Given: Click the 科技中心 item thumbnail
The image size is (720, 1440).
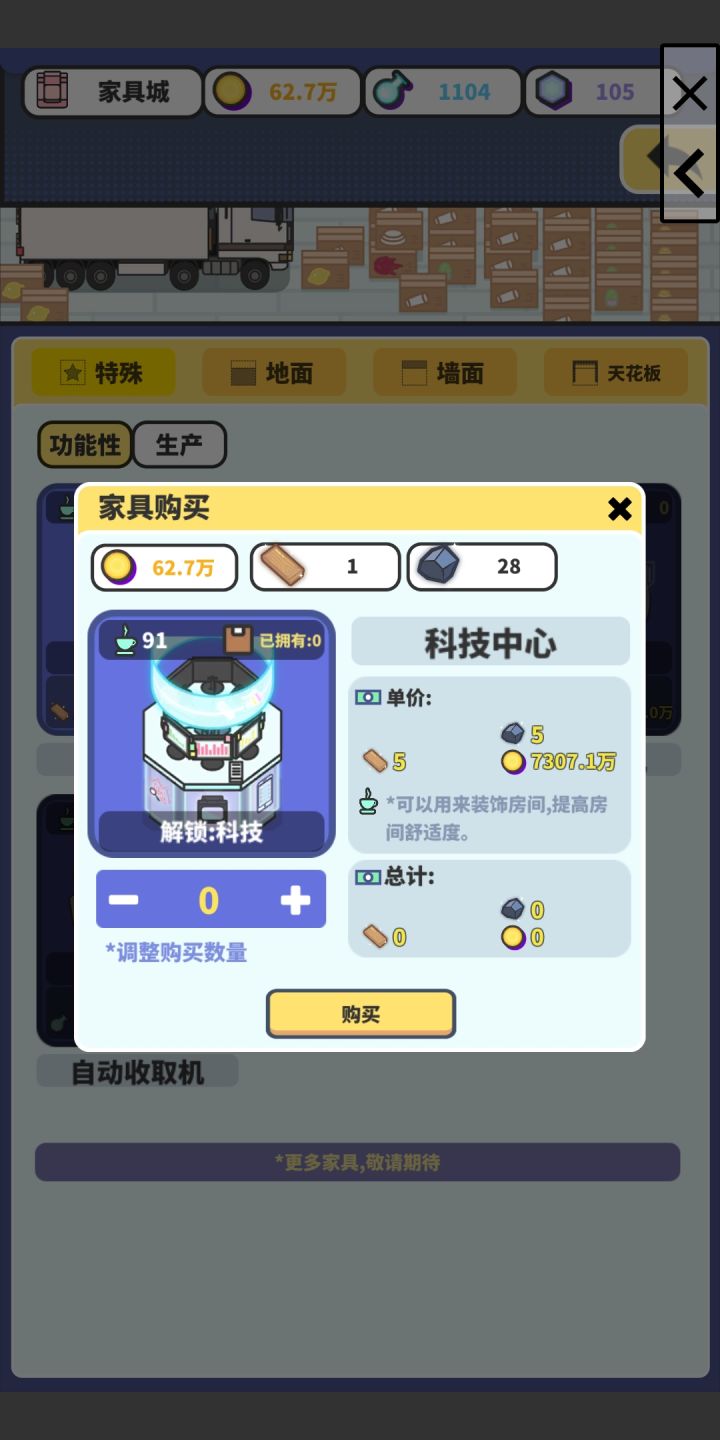Looking at the screenshot, I should tap(210, 735).
